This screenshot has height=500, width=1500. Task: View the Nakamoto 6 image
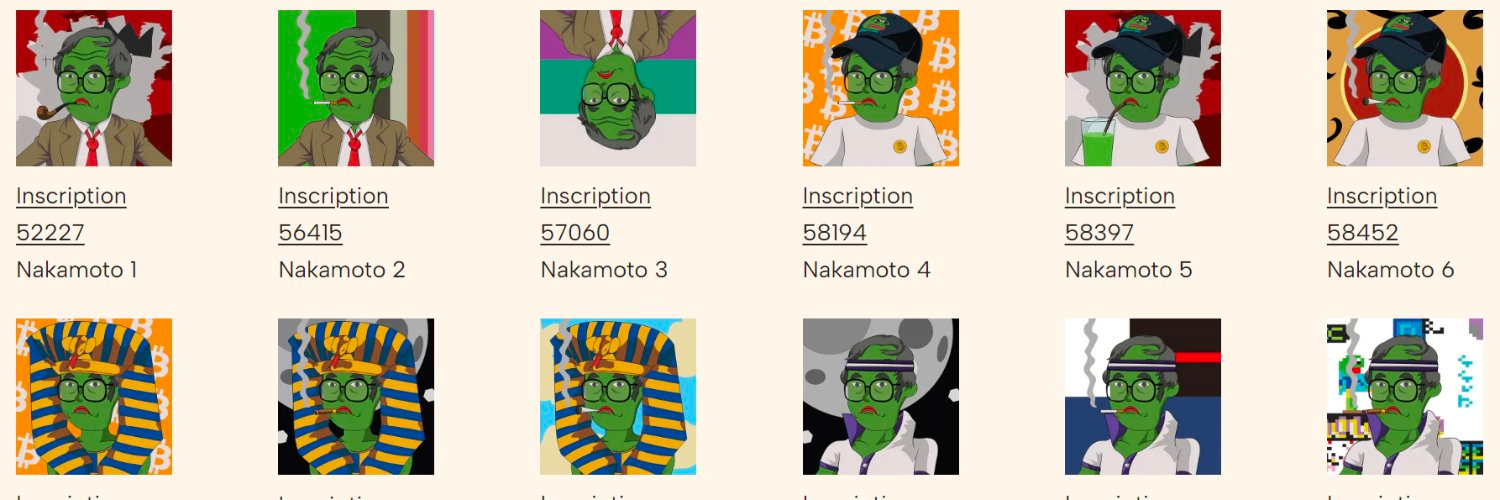tap(1404, 88)
